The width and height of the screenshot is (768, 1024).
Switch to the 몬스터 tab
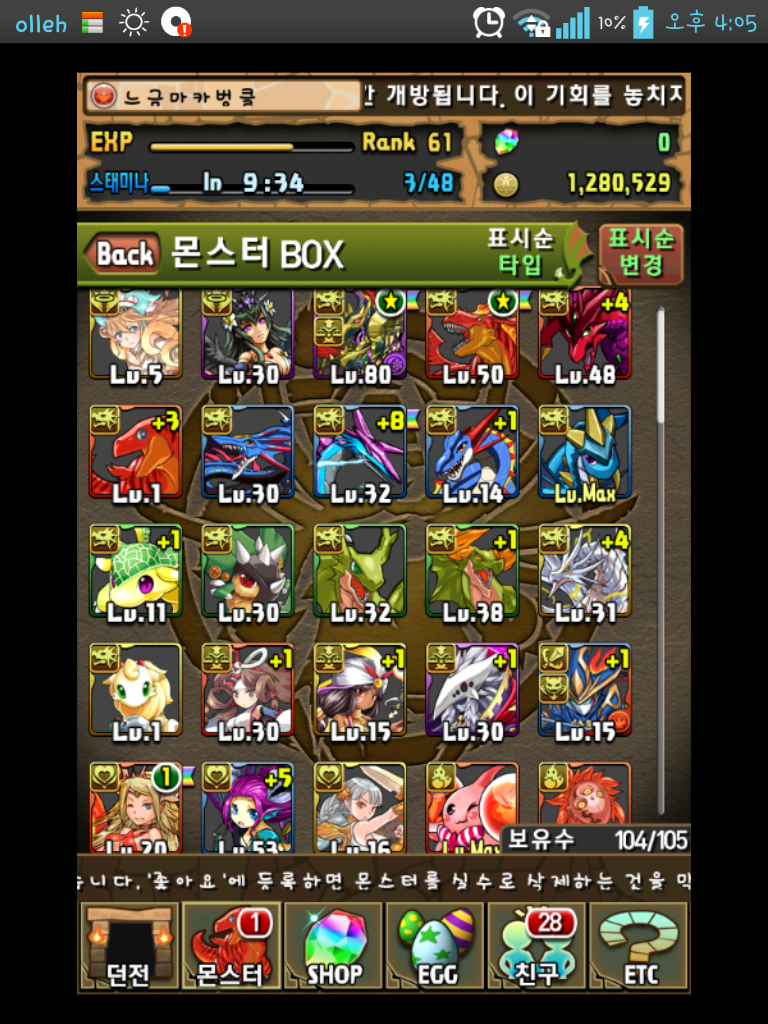[x=231, y=946]
